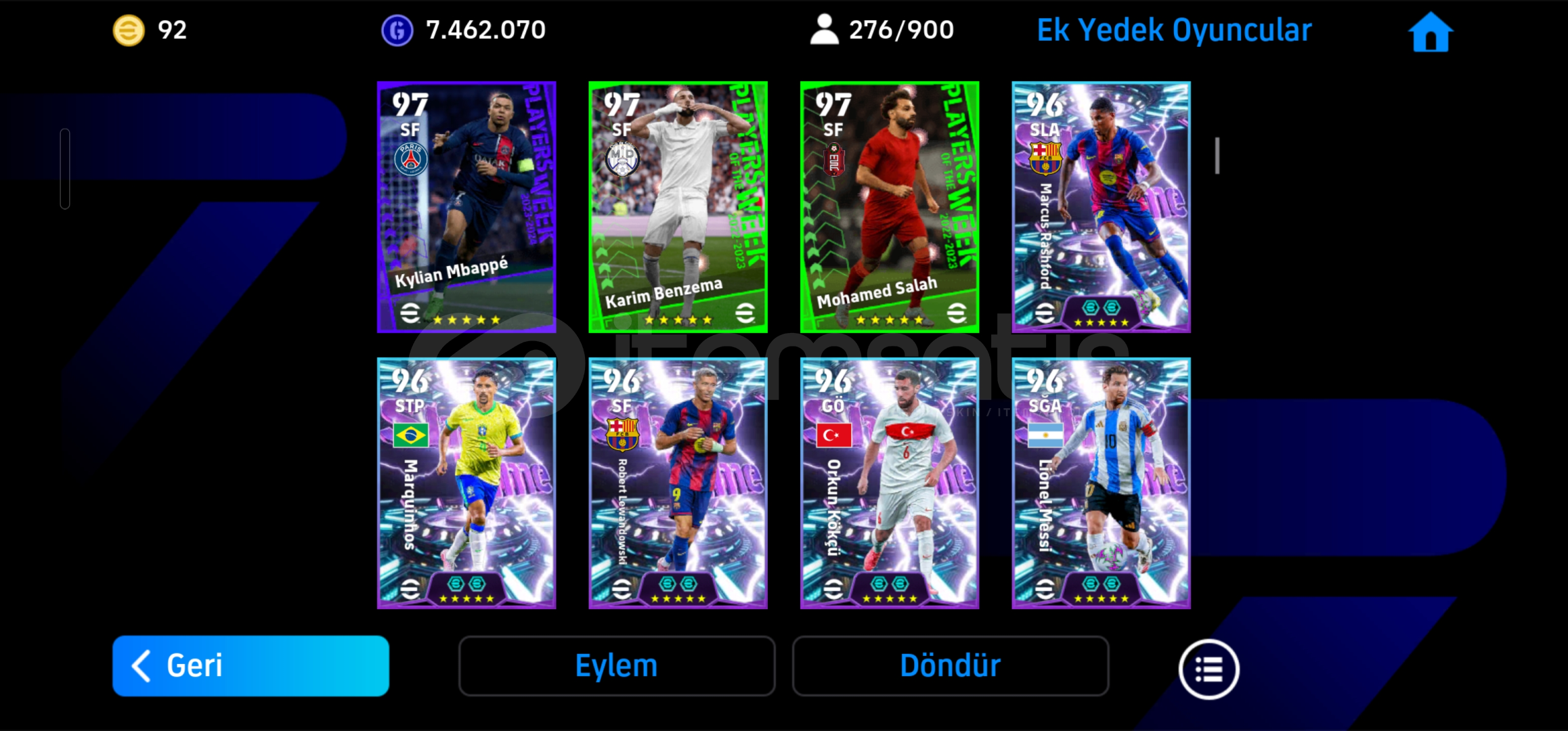Open the Eylem action button
The height and width of the screenshot is (731, 1568).
pos(616,666)
